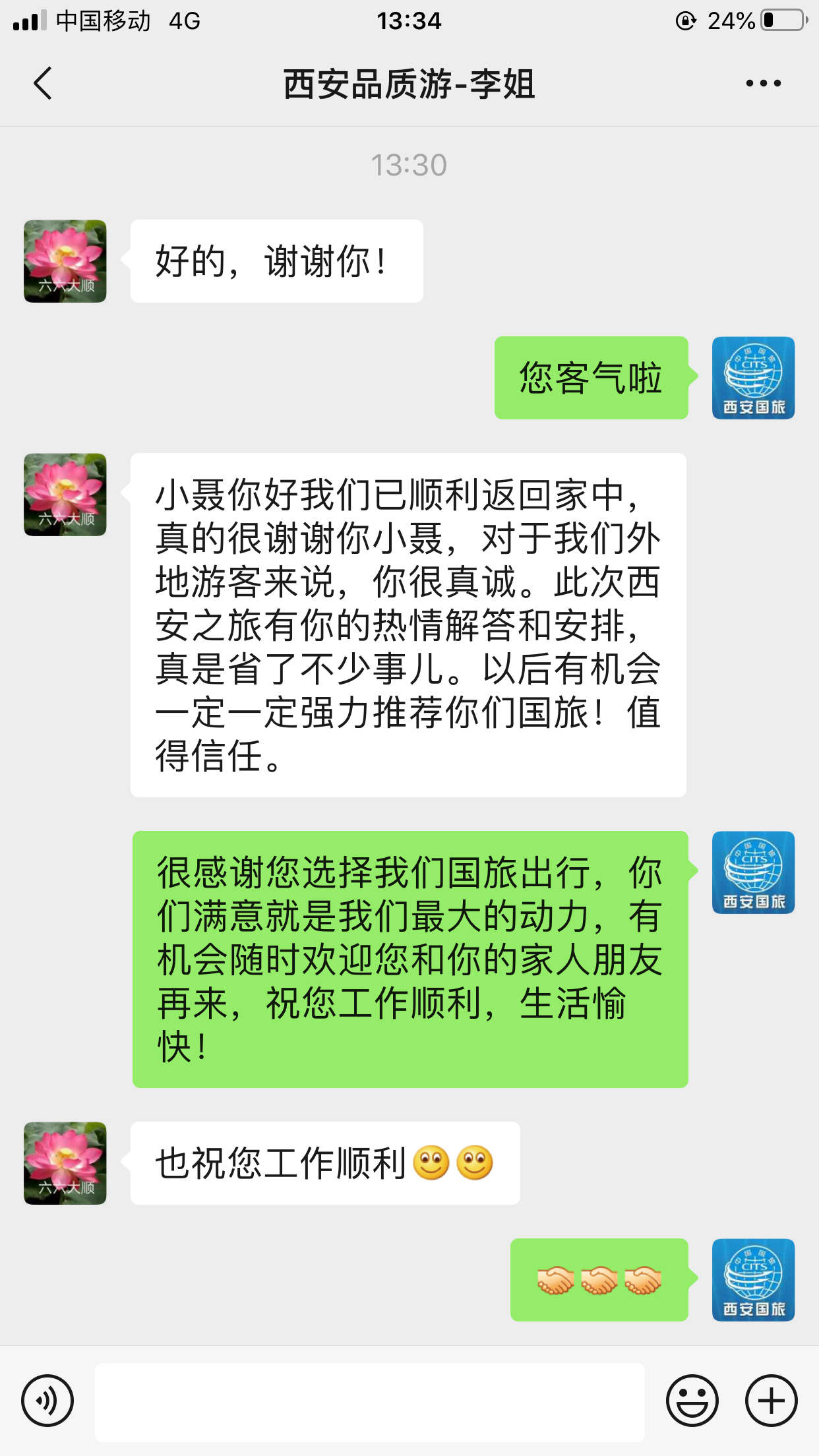Open 西安国旅 avatar beside 您客气啦 message
This screenshot has height=1456, width=819.
point(753,378)
